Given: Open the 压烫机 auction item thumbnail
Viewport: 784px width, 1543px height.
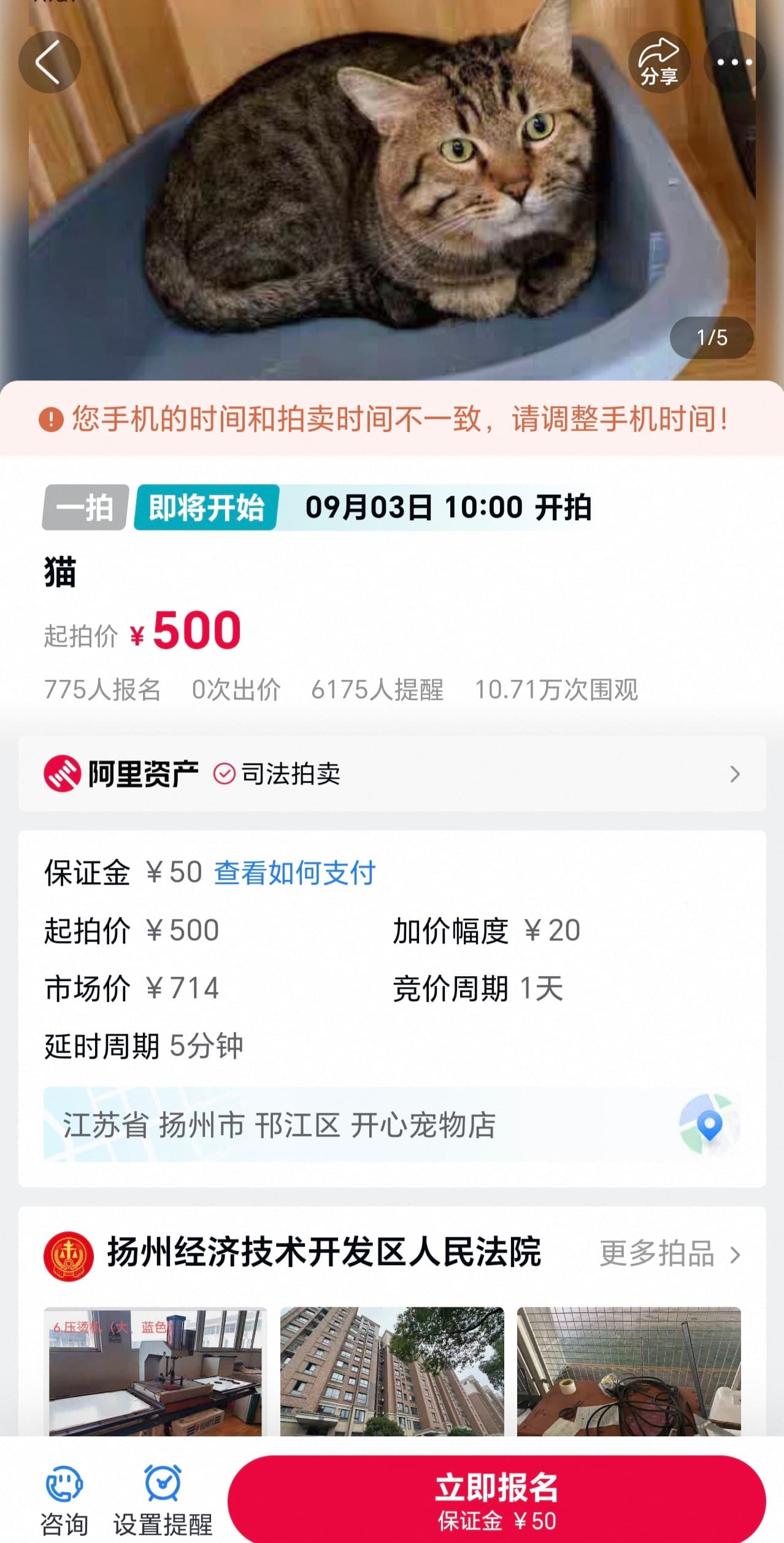Looking at the screenshot, I should click(x=155, y=1372).
